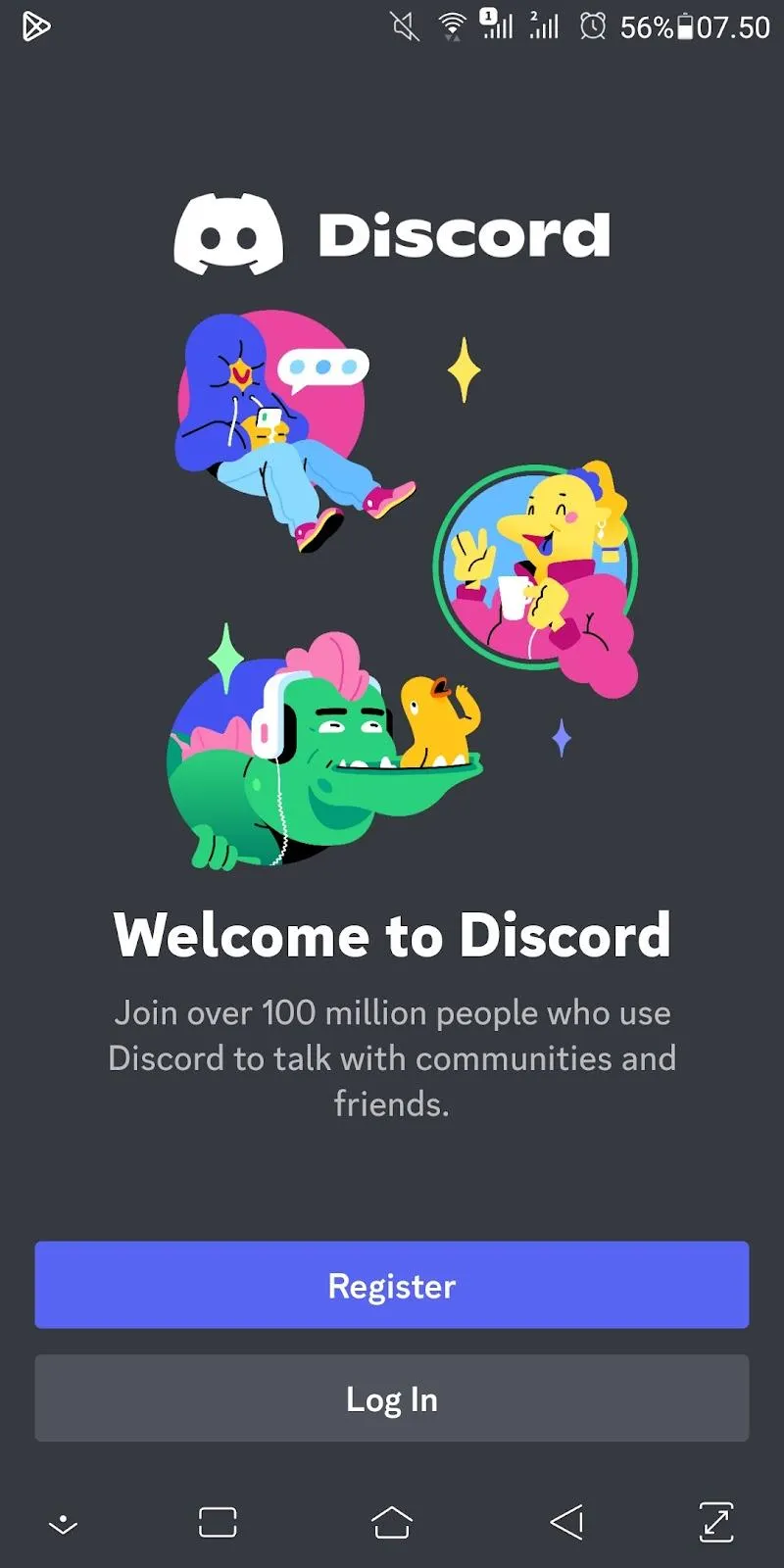Screen dimensions: 784x1568
Task: Open the recent apps overview
Action: tap(218, 1522)
